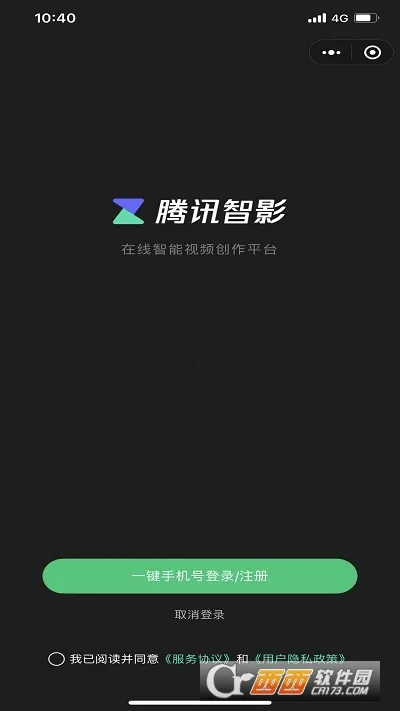Select 取消登录 to cancel login

point(200,614)
